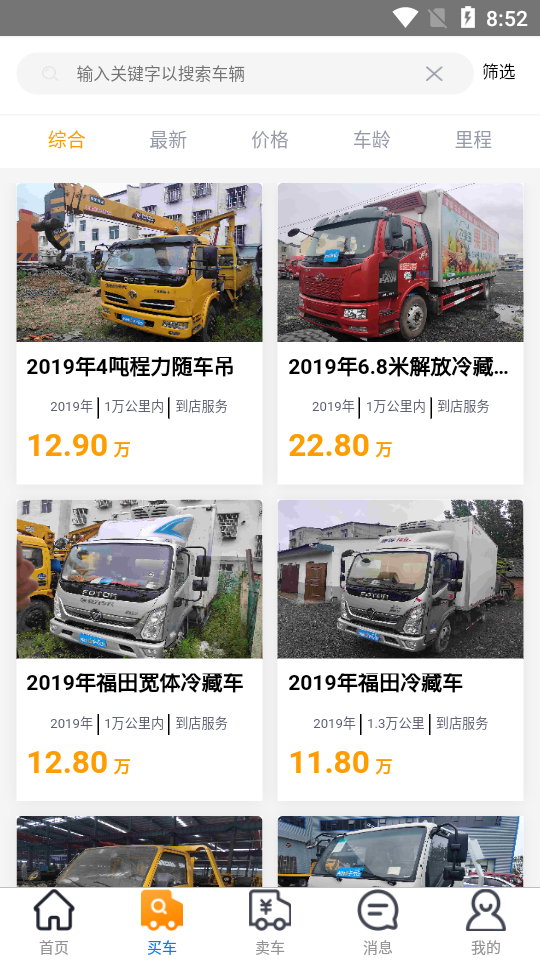540x960 pixels.
Task: Clear the search box with the X
Action: [434, 74]
